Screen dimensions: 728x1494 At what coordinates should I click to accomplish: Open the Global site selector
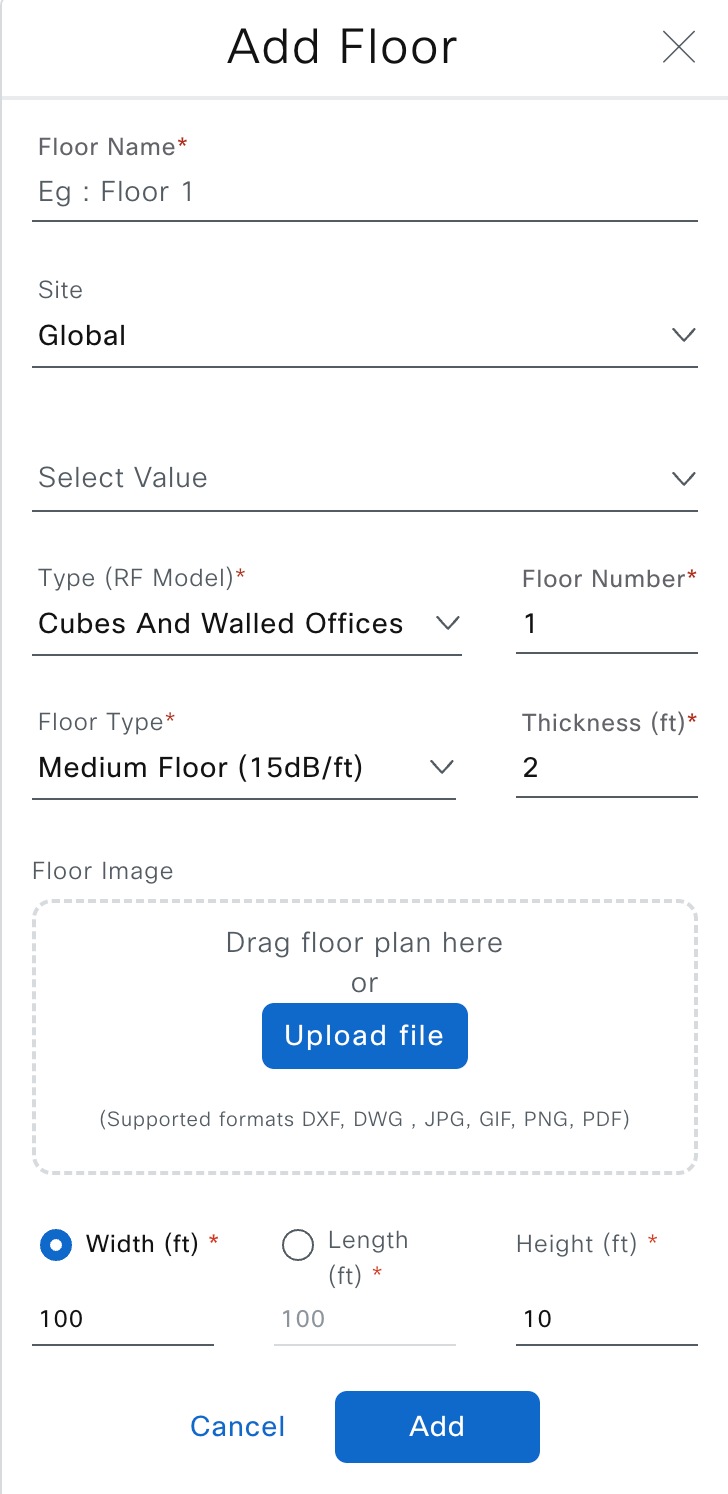[x=364, y=335]
